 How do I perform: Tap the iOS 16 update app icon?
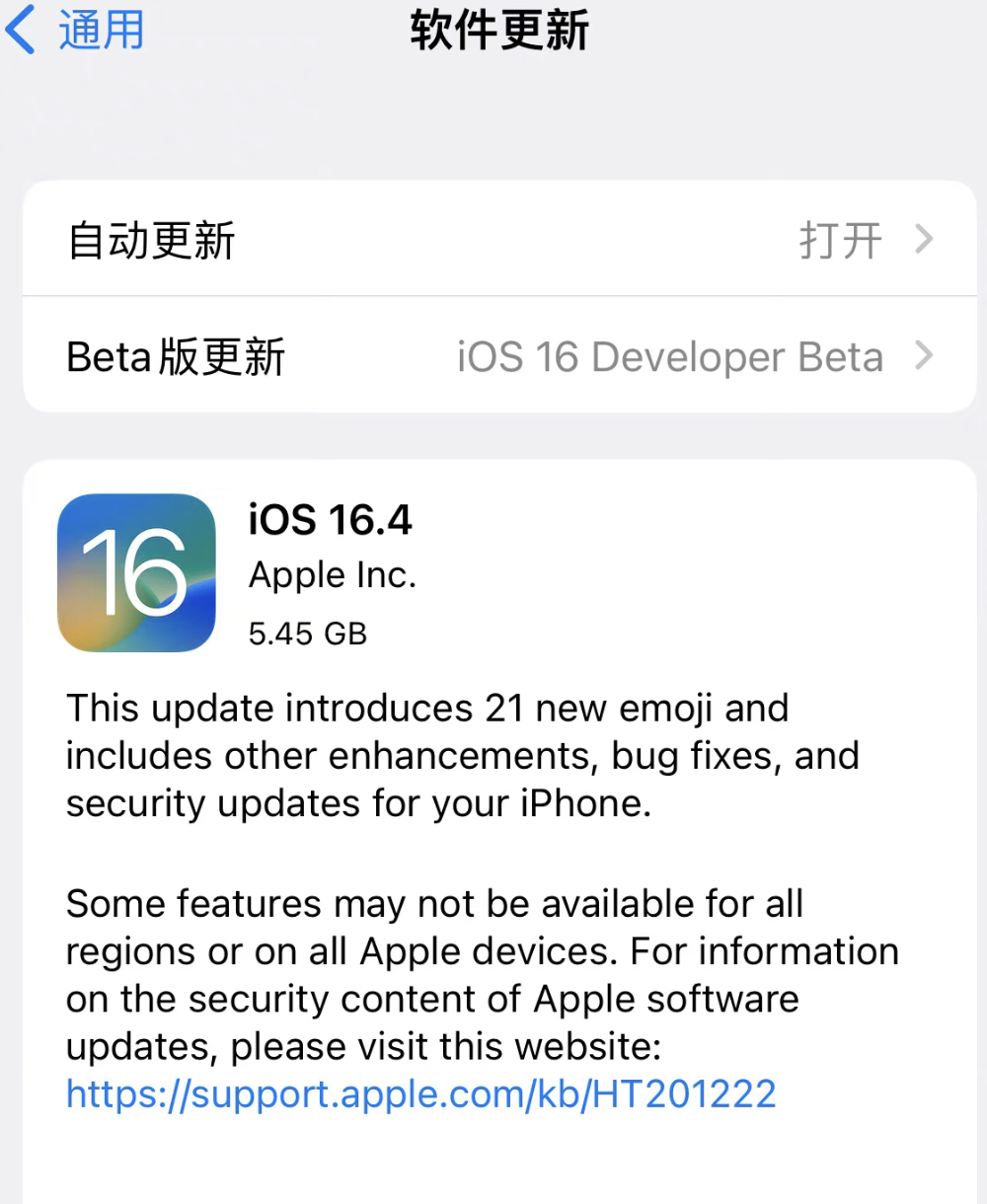(136, 573)
